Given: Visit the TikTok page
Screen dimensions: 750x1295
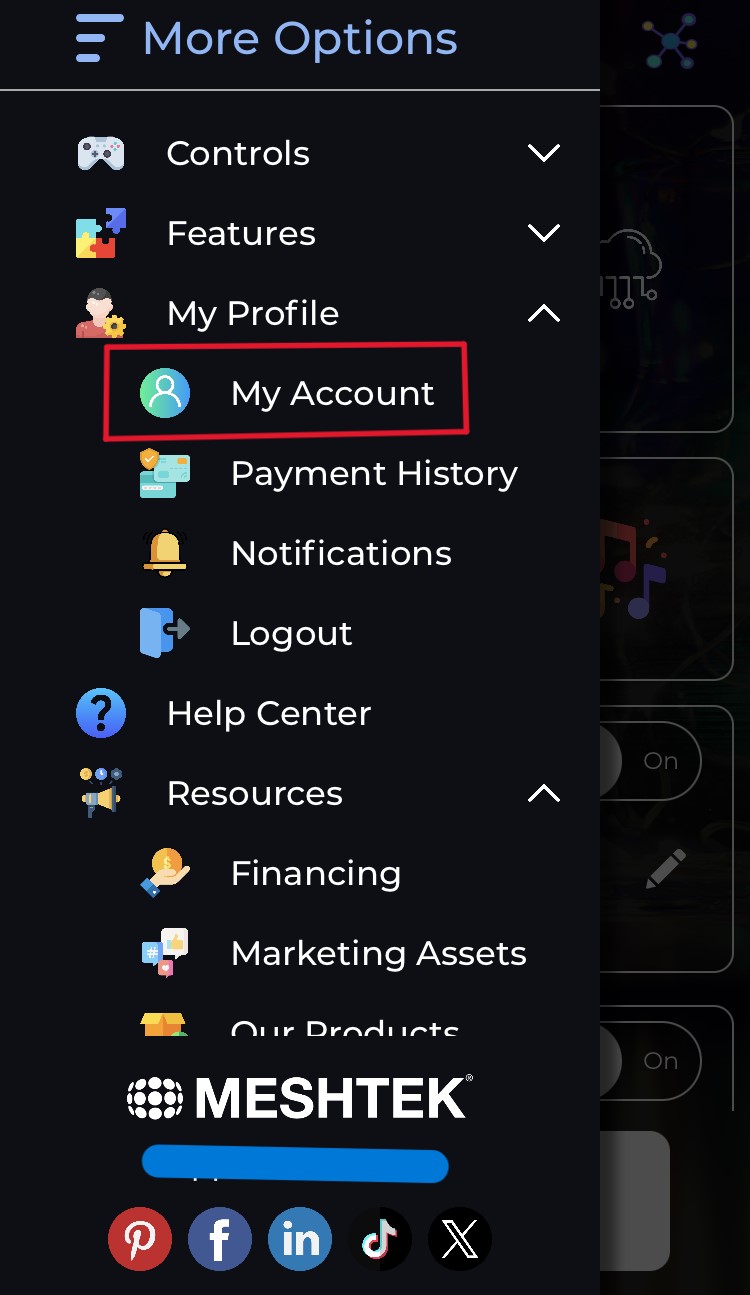Looking at the screenshot, I should pyautogui.click(x=380, y=1239).
